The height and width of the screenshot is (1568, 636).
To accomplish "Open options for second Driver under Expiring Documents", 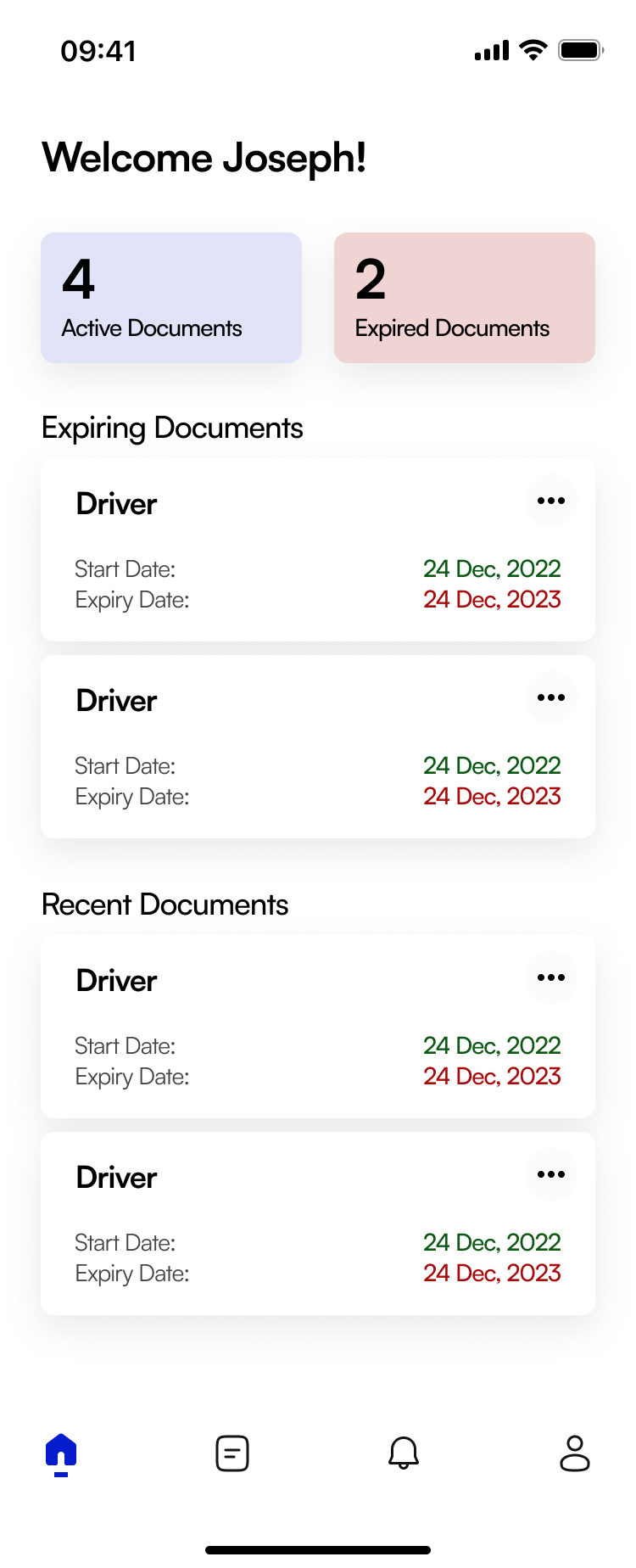I will [551, 697].
